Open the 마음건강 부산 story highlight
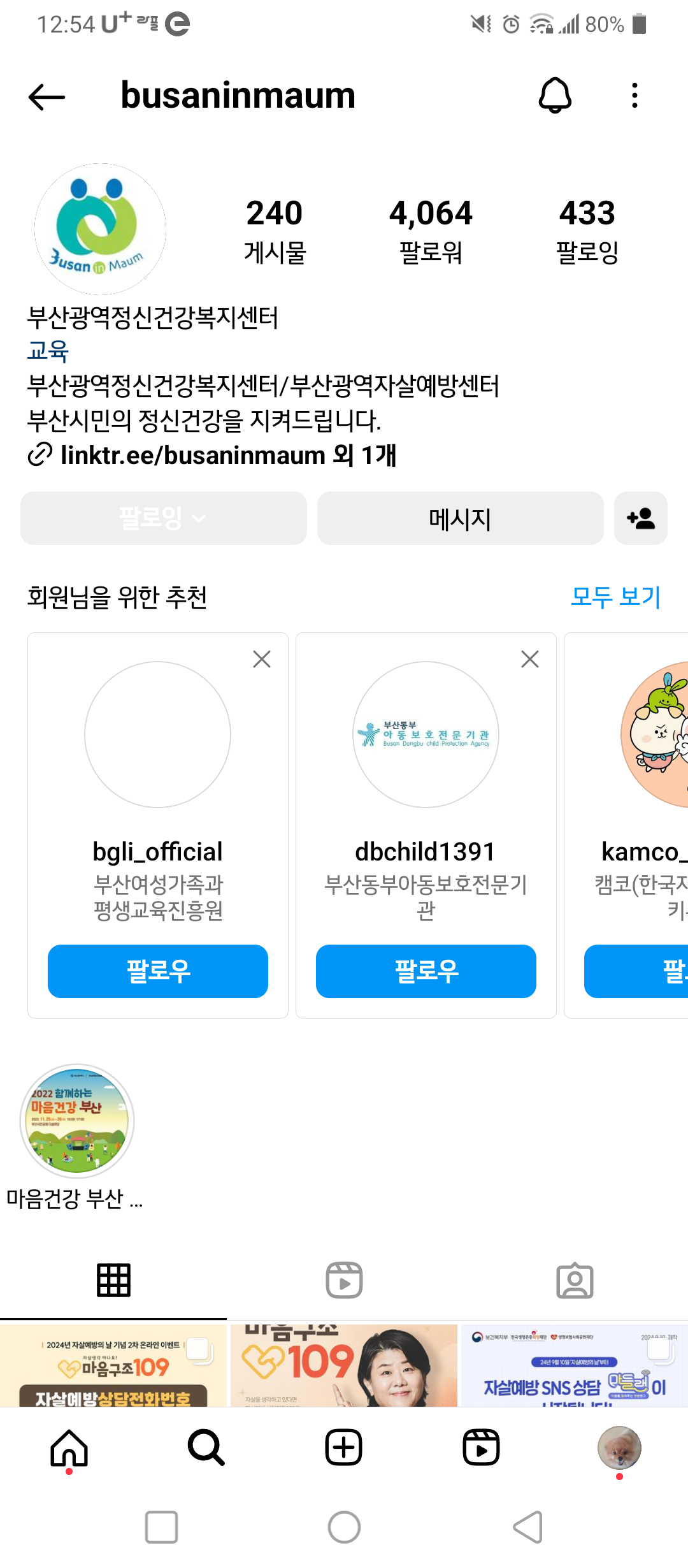The image size is (688, 1568). tap(77, 1121)
